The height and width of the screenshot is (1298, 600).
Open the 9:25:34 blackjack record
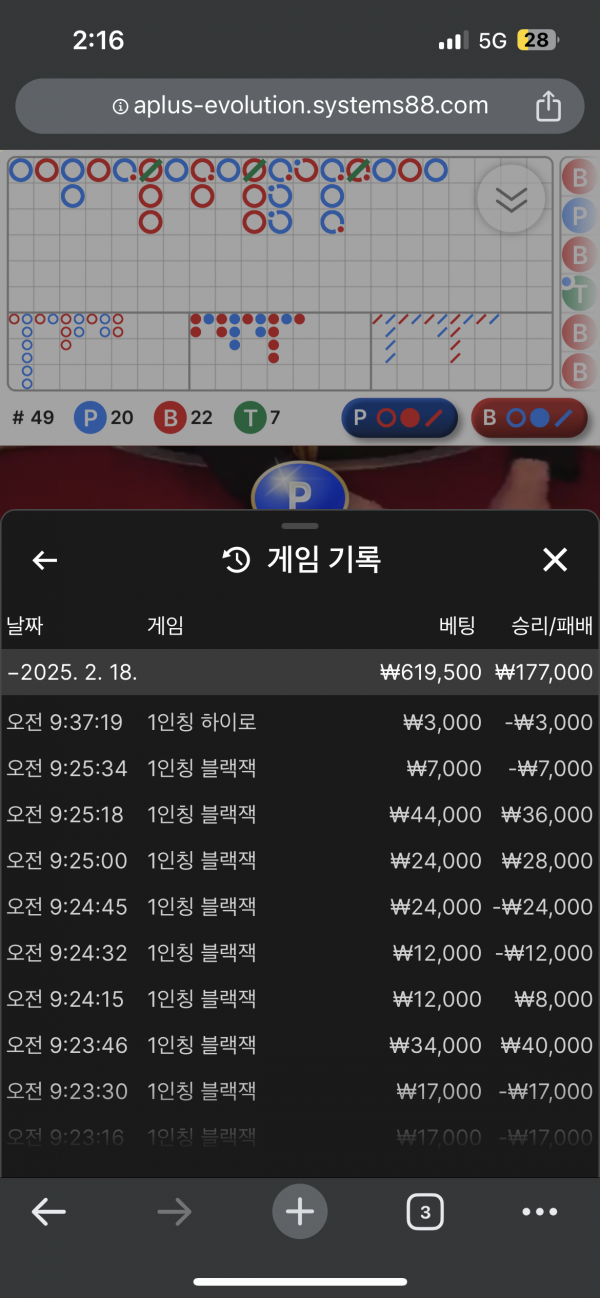point(300,768)
